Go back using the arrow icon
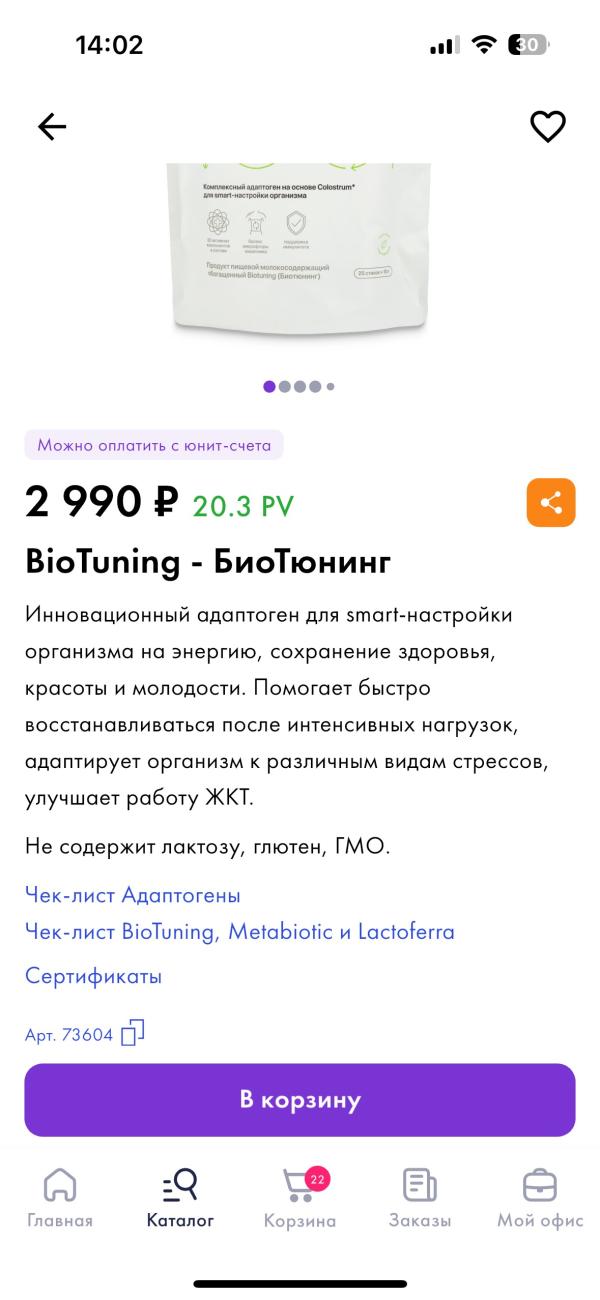This screenshot has height=1300, width=600. 52,126
